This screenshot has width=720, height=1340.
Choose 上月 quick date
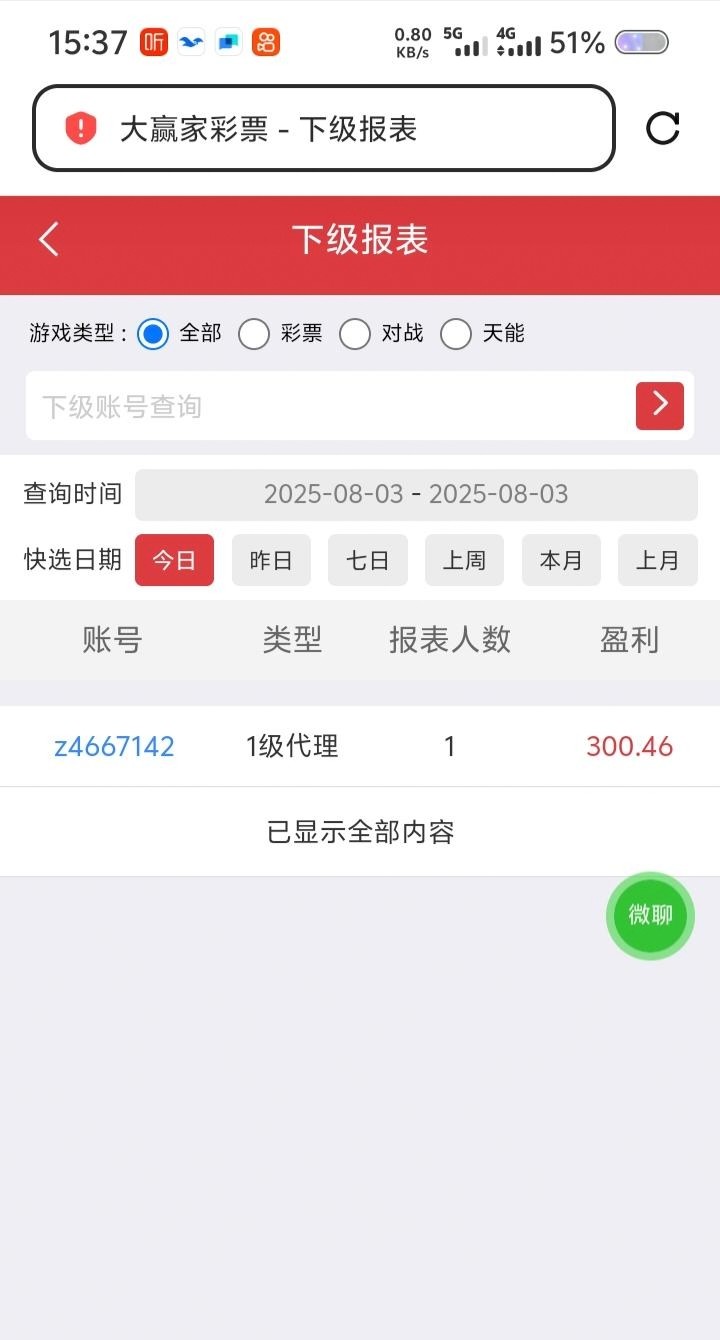[657, 560]
